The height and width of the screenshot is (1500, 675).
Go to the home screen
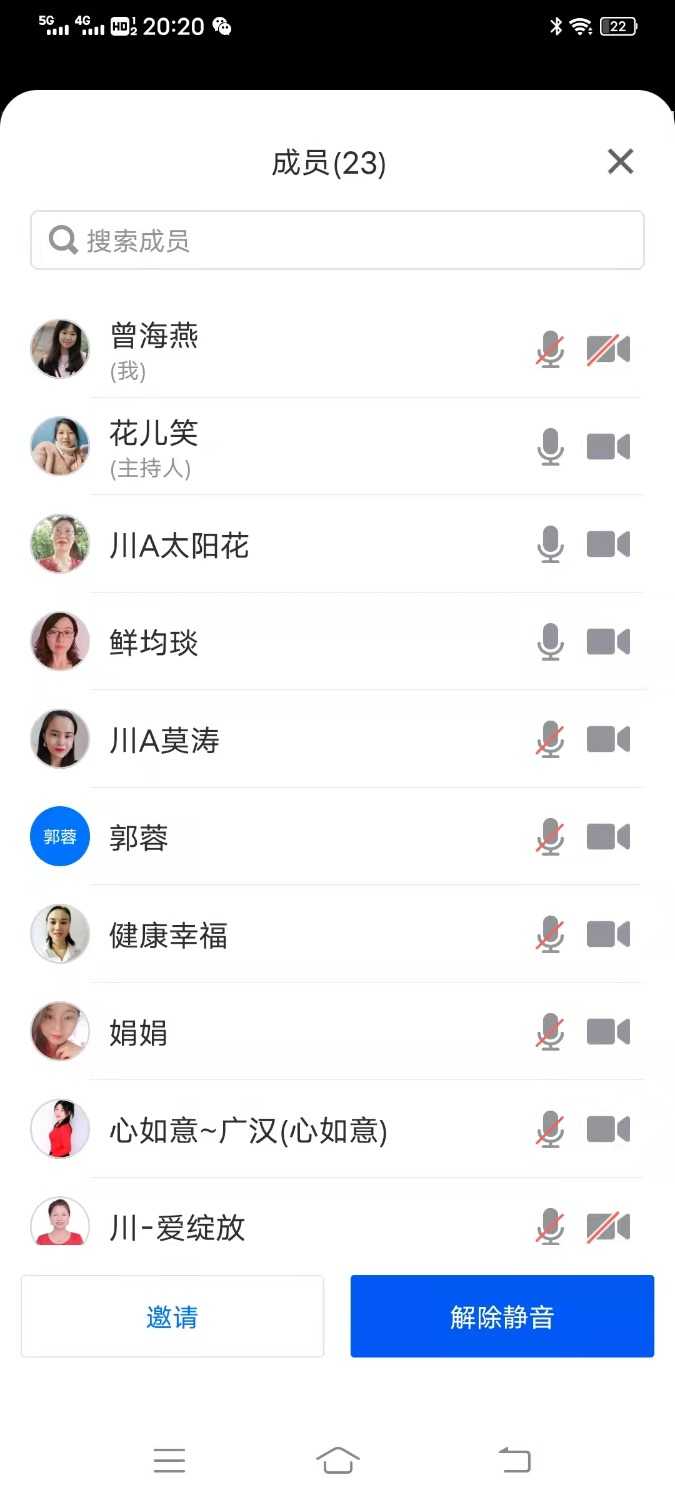[337, 1461]
